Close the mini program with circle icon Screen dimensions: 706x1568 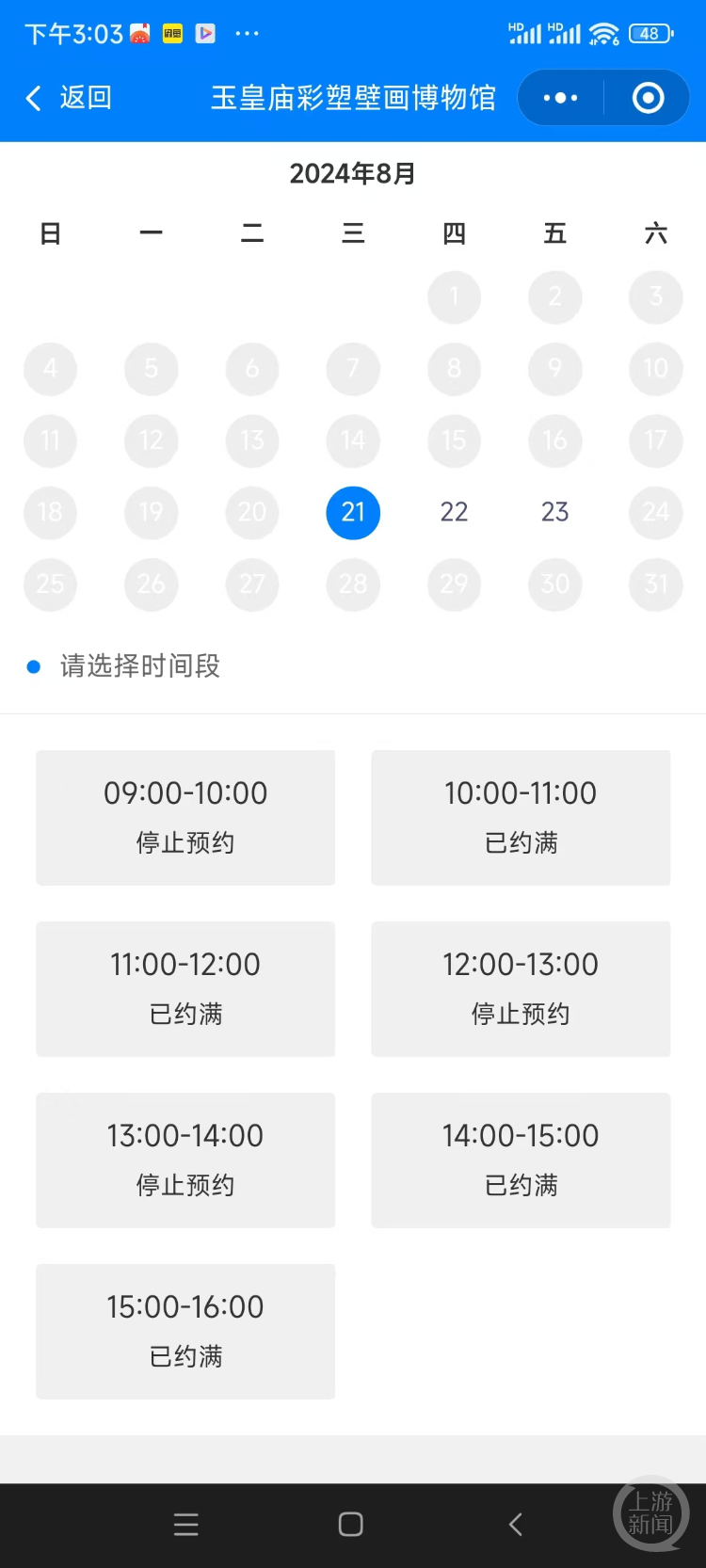648,98
